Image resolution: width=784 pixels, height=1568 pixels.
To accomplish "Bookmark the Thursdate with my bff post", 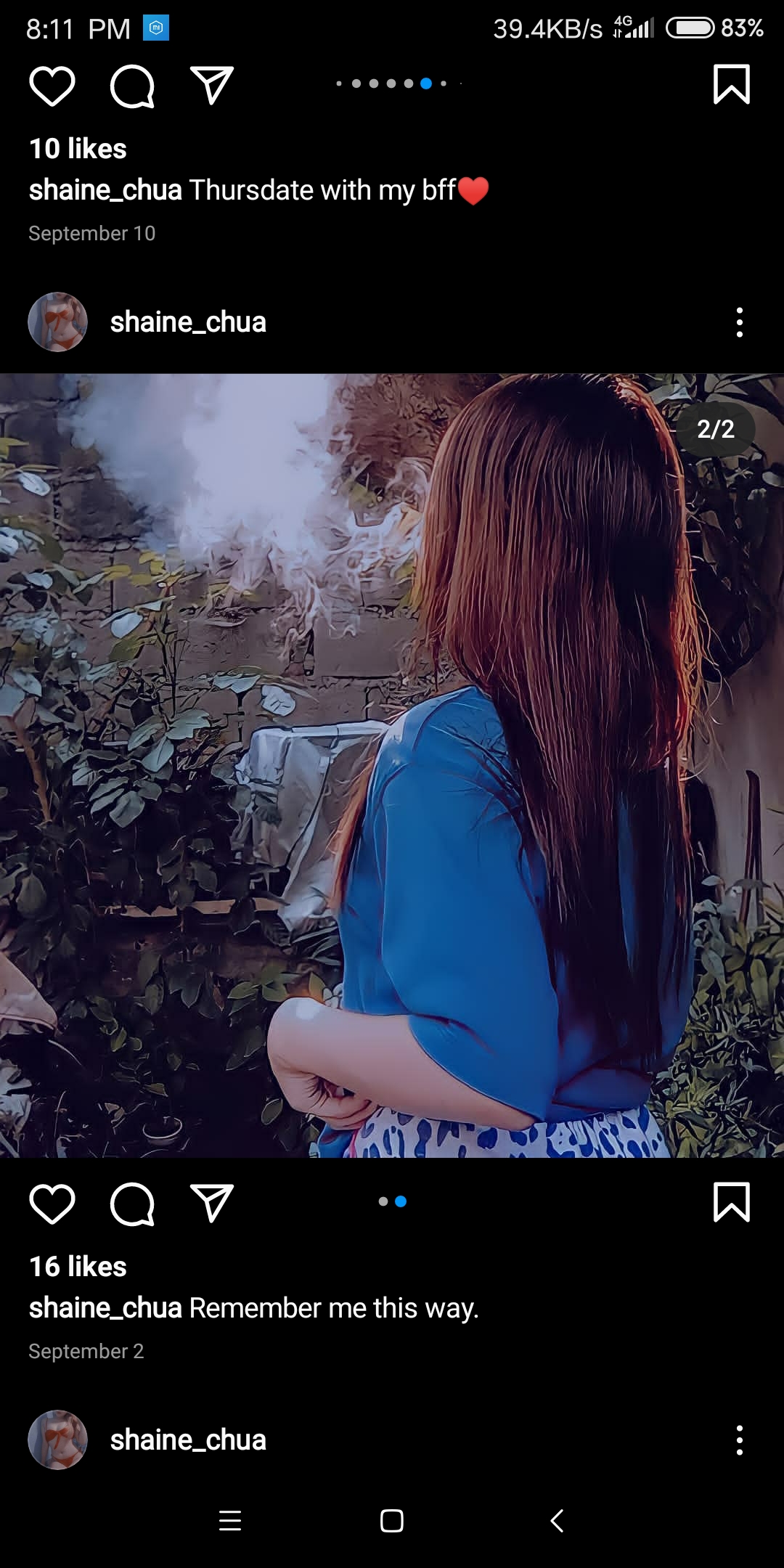I will click(731, 84).
